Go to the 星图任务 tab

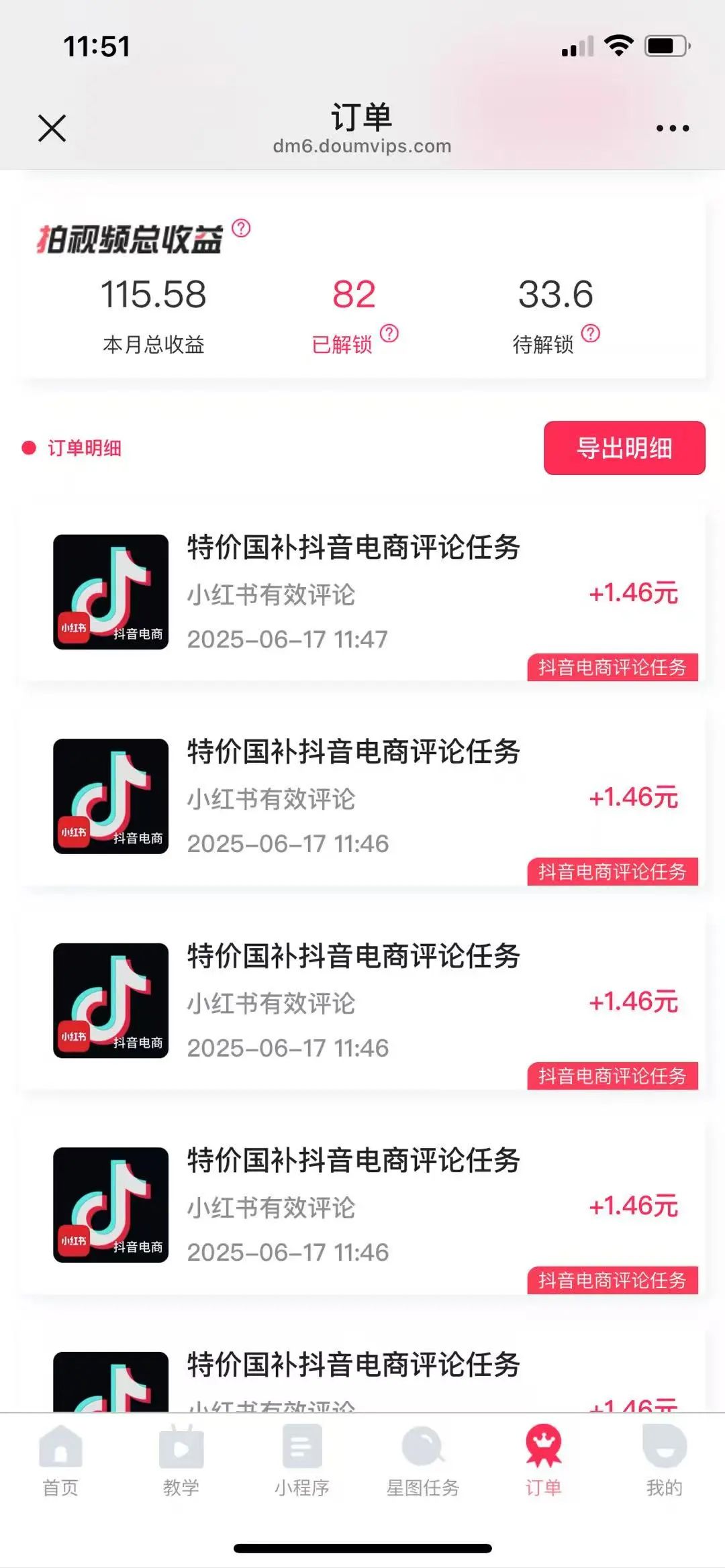423,1461
